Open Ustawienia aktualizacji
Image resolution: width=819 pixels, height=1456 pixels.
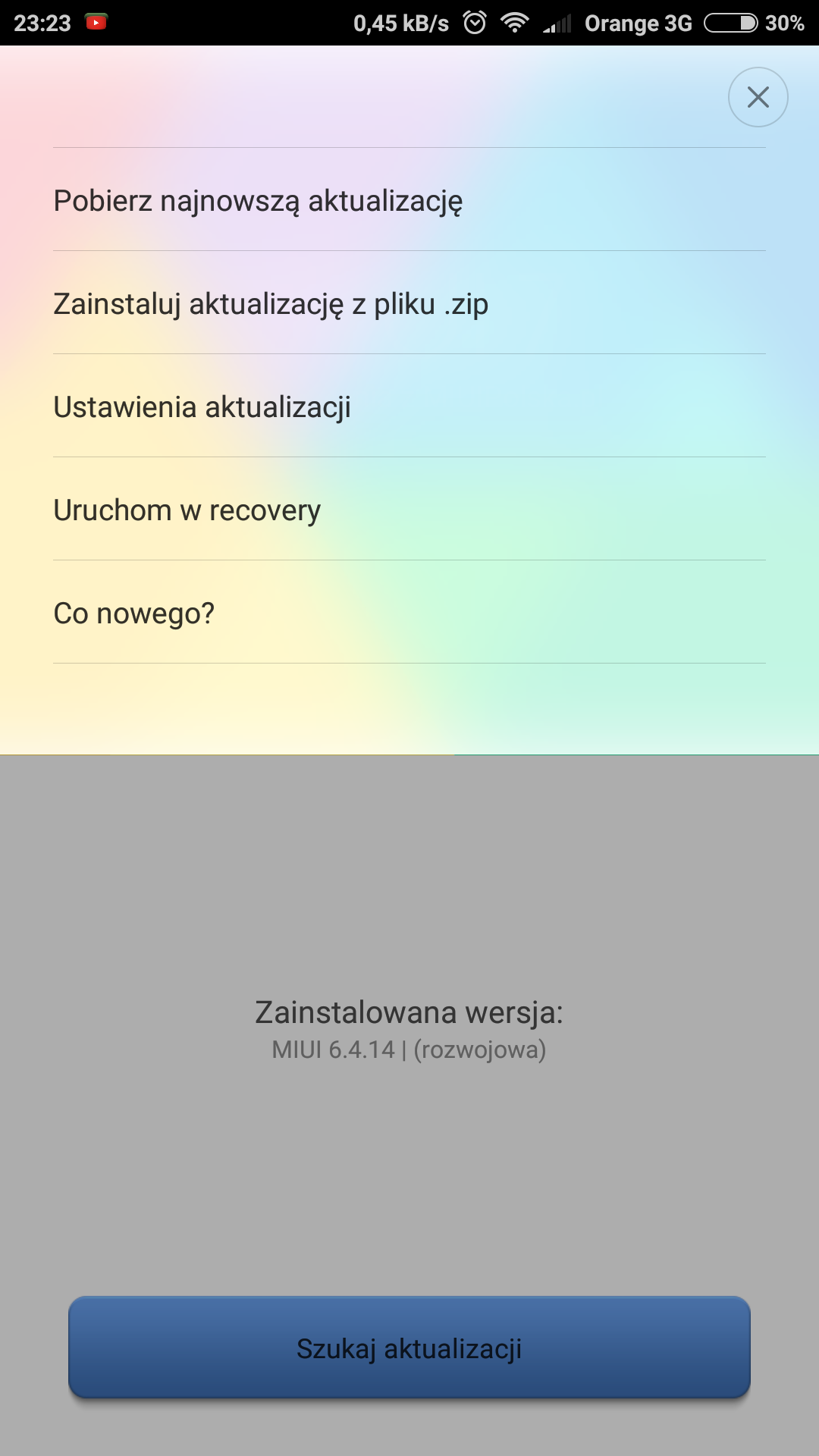click(409, 406)
